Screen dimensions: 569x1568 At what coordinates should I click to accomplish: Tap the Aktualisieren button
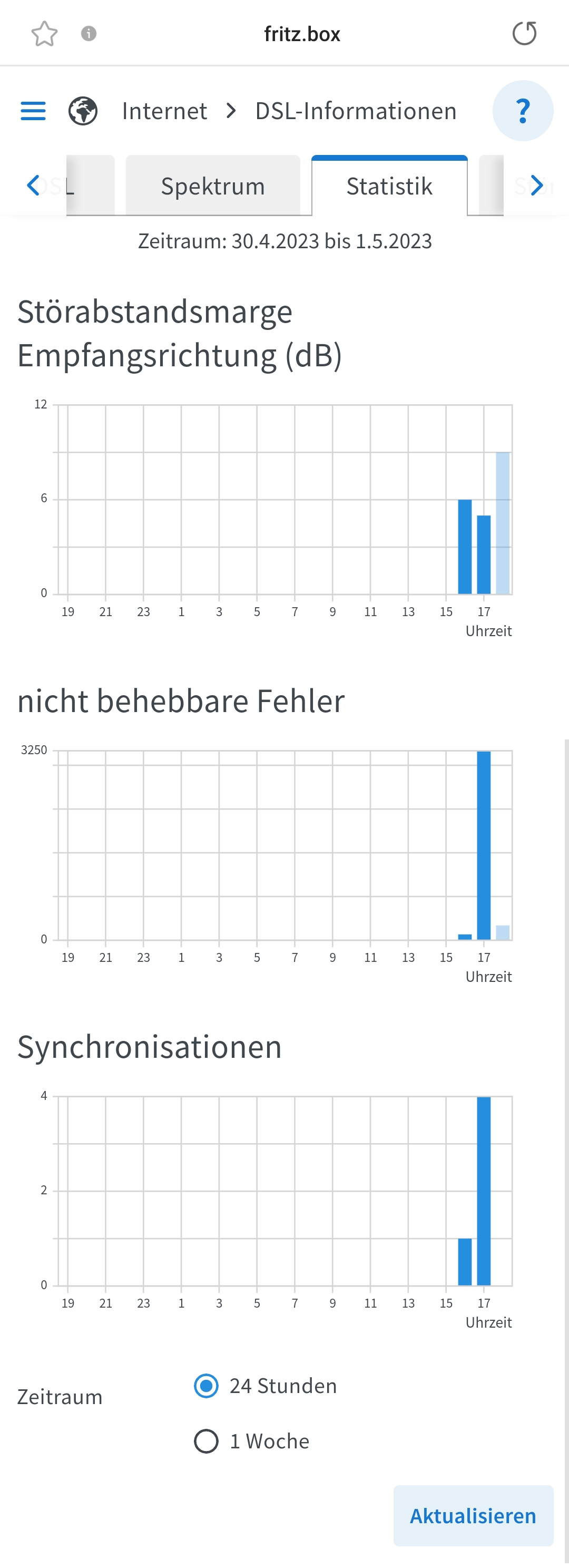coord(473,1516)
